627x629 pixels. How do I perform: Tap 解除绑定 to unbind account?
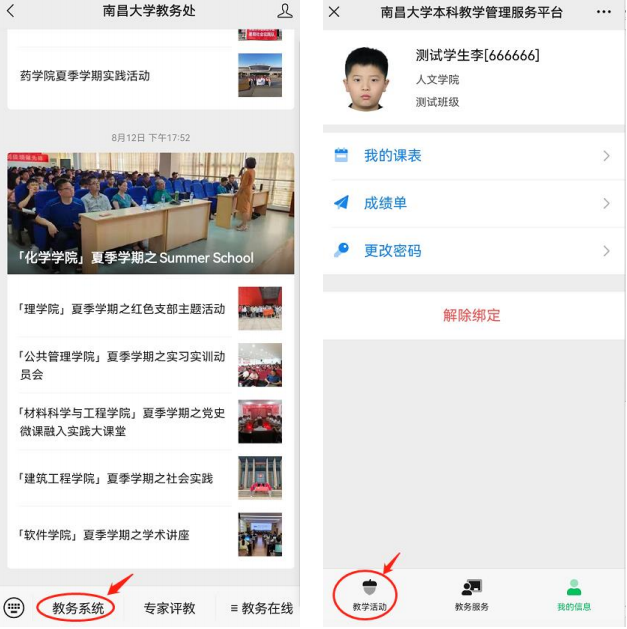click(x=472, y=315)
